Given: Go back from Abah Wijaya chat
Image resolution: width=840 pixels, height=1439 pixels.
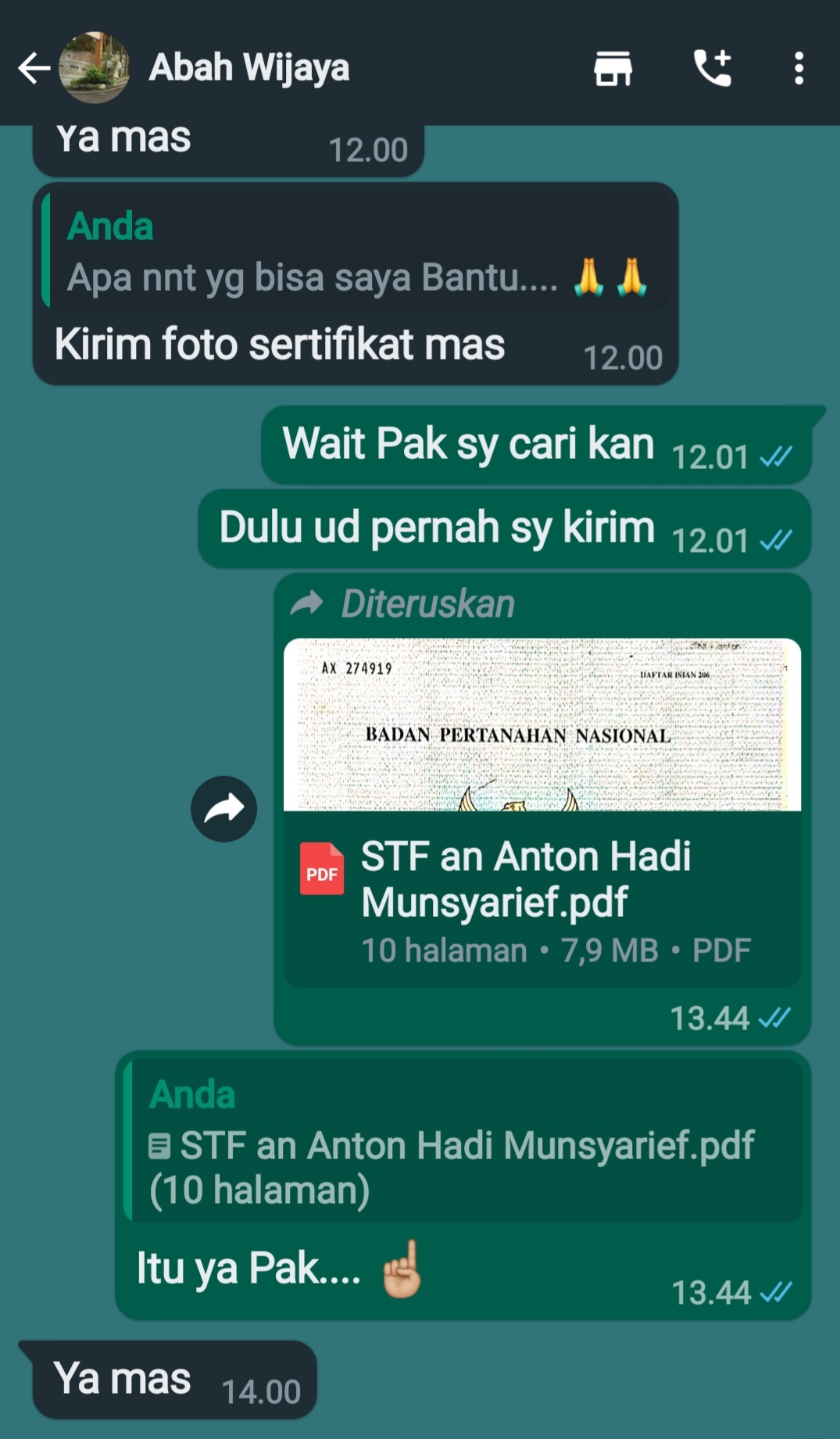Looking at the screenshot, I should point(34,69).
